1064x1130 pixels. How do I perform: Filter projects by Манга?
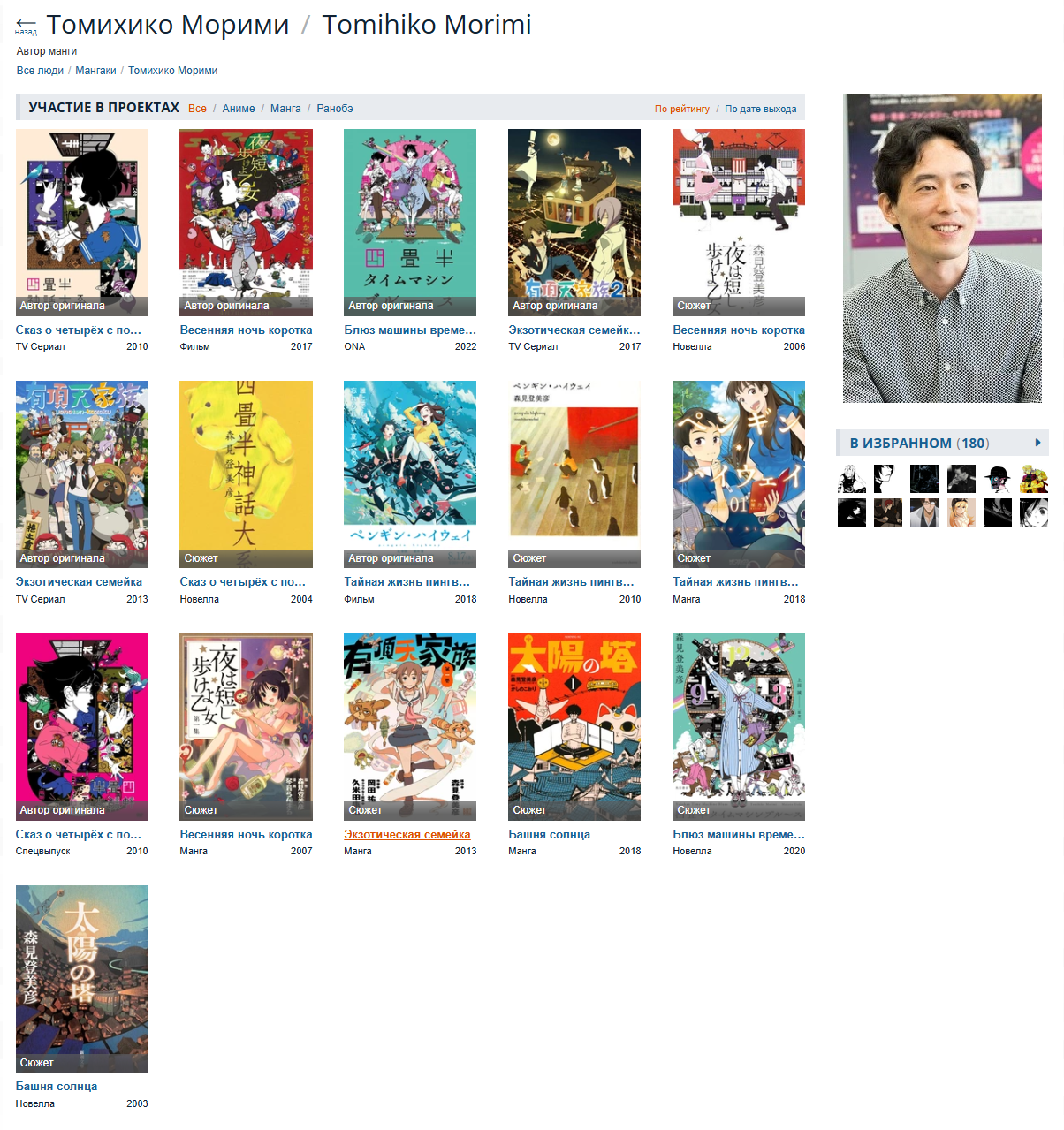point(285,109)
